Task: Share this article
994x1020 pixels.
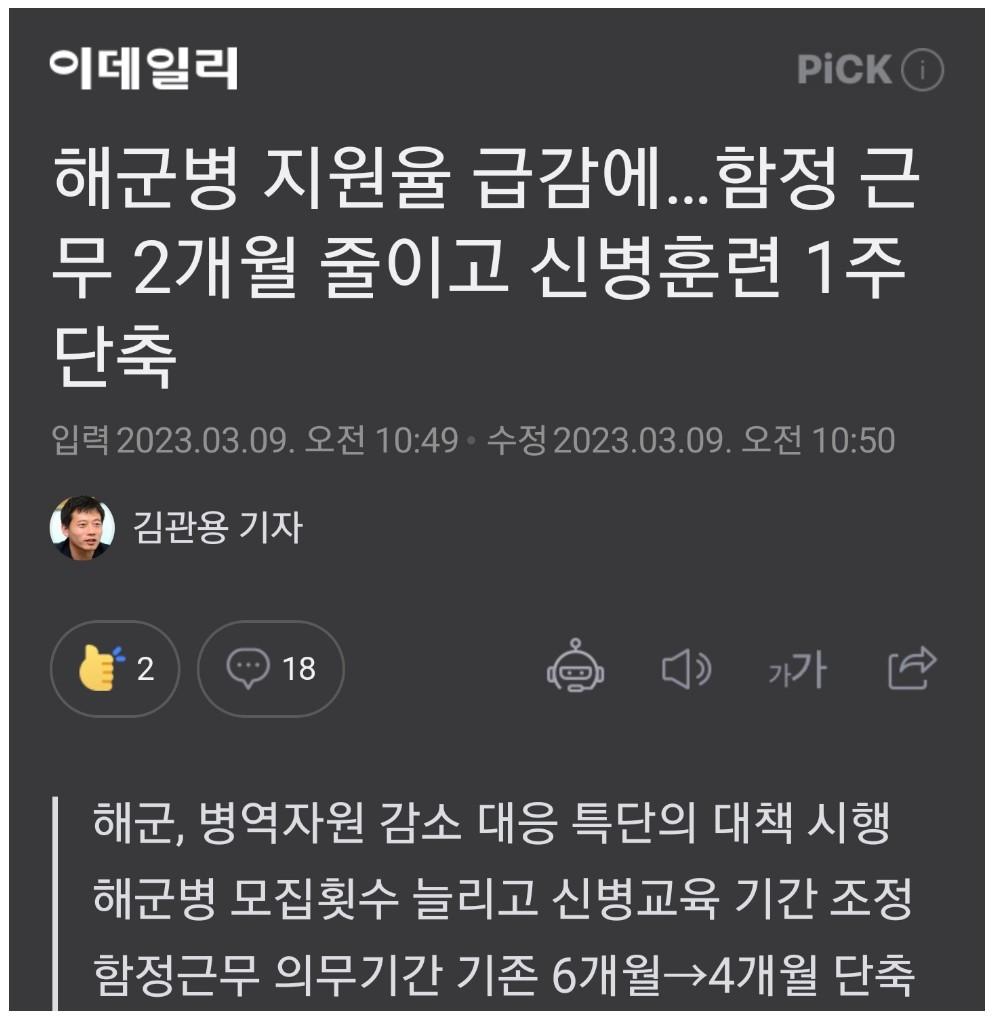Action: pyautogui.click(x=911, y=668)
